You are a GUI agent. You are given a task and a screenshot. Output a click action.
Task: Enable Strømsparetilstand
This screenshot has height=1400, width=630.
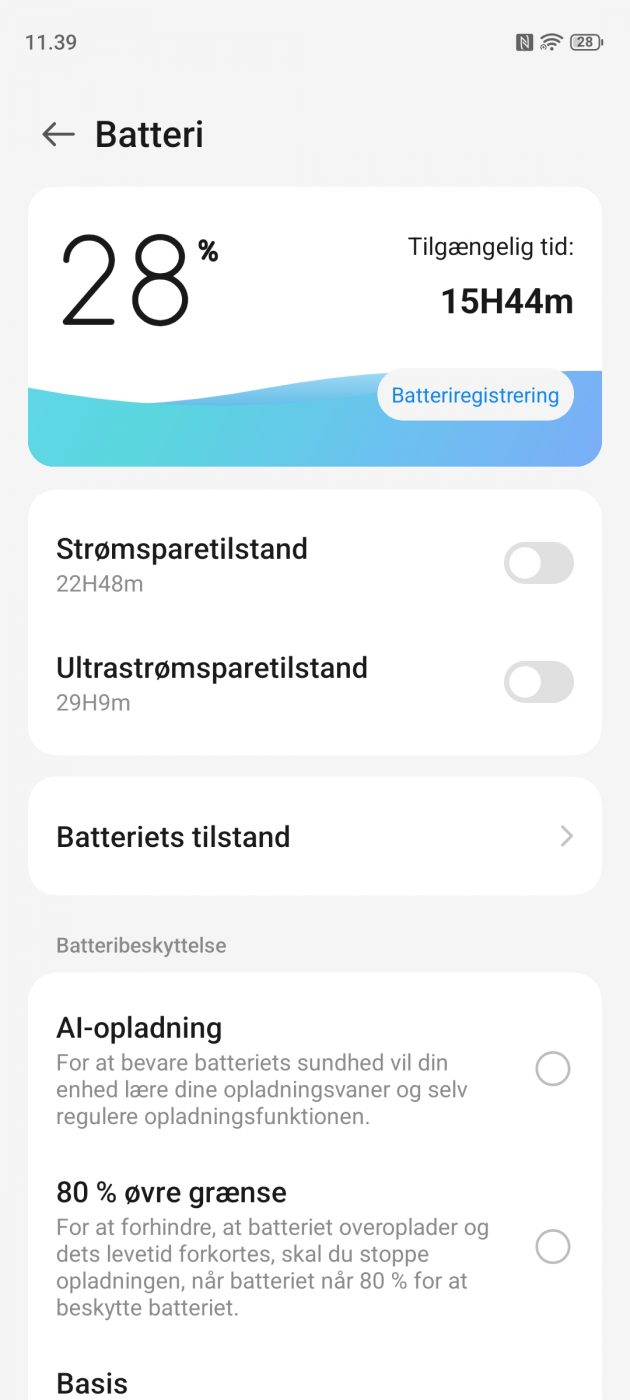coord(538,564)
